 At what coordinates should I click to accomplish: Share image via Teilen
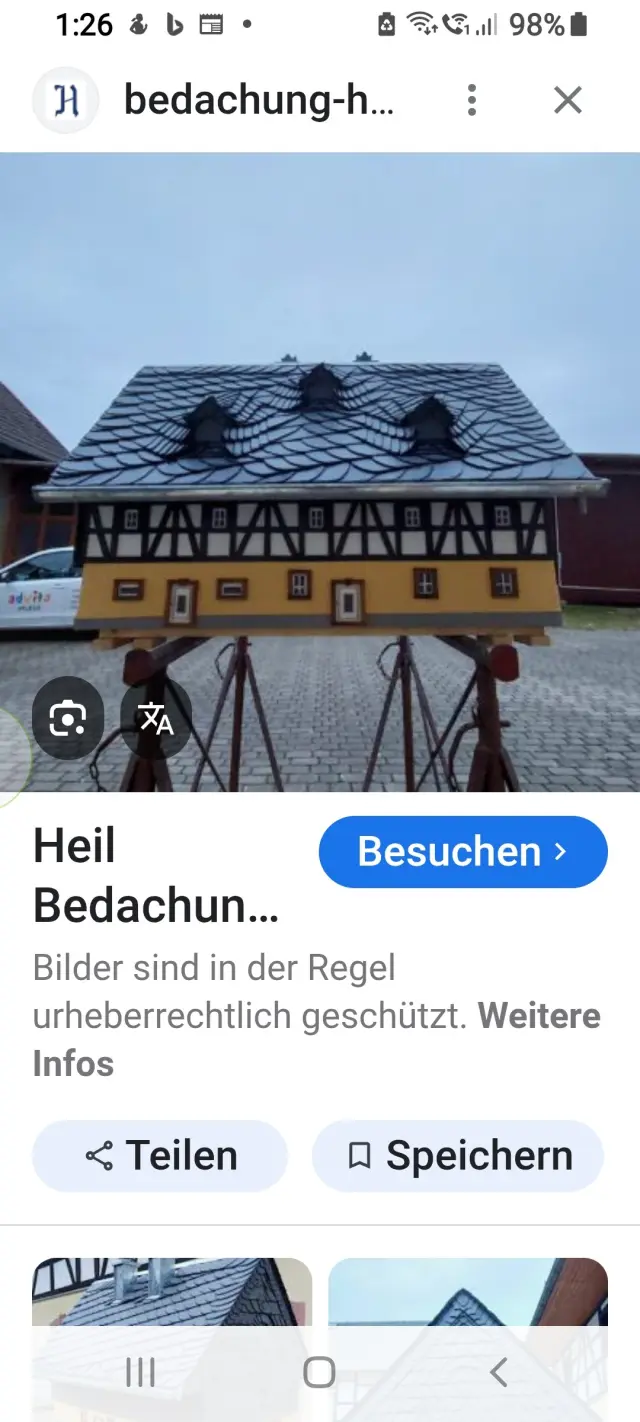coord(160,1156)
